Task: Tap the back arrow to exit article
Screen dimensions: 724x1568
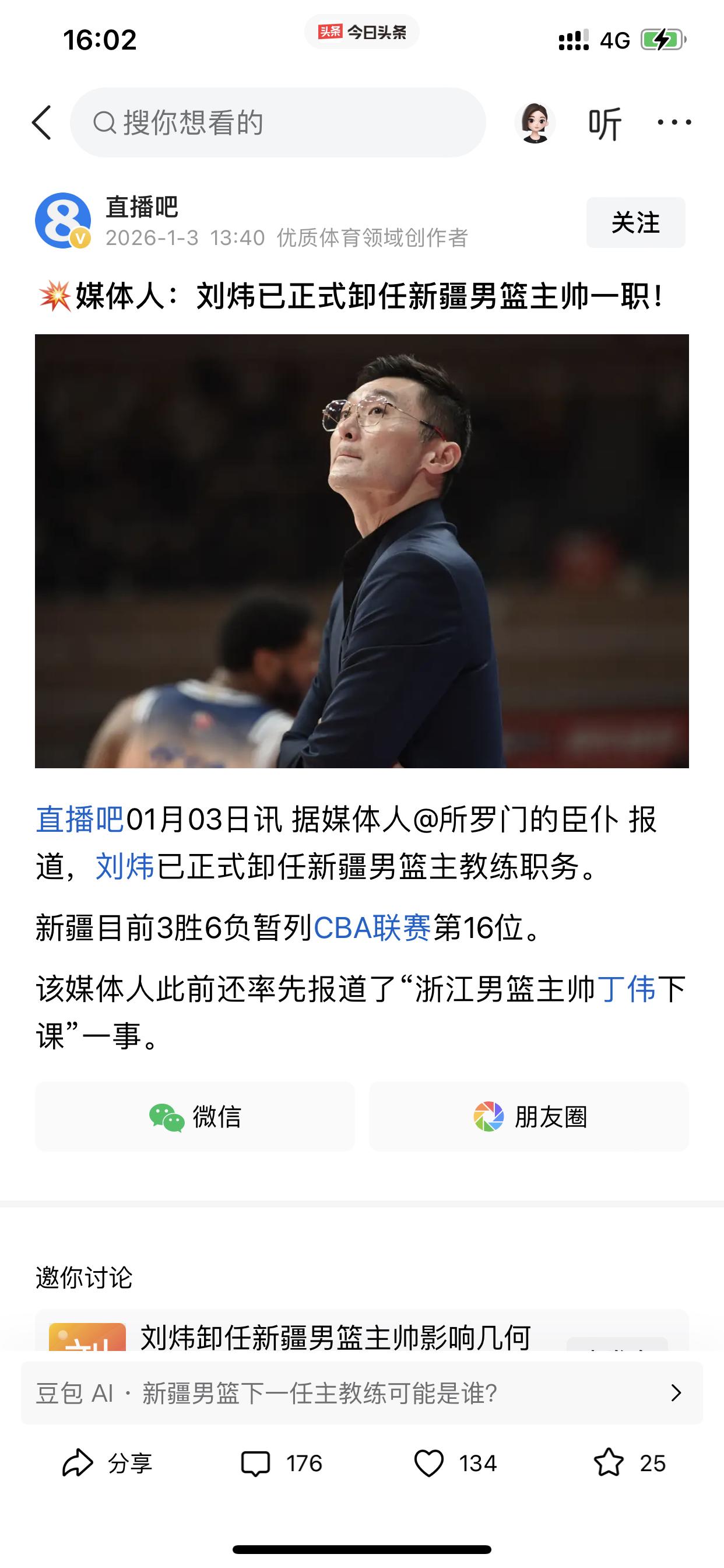Action: coord(41,122)
